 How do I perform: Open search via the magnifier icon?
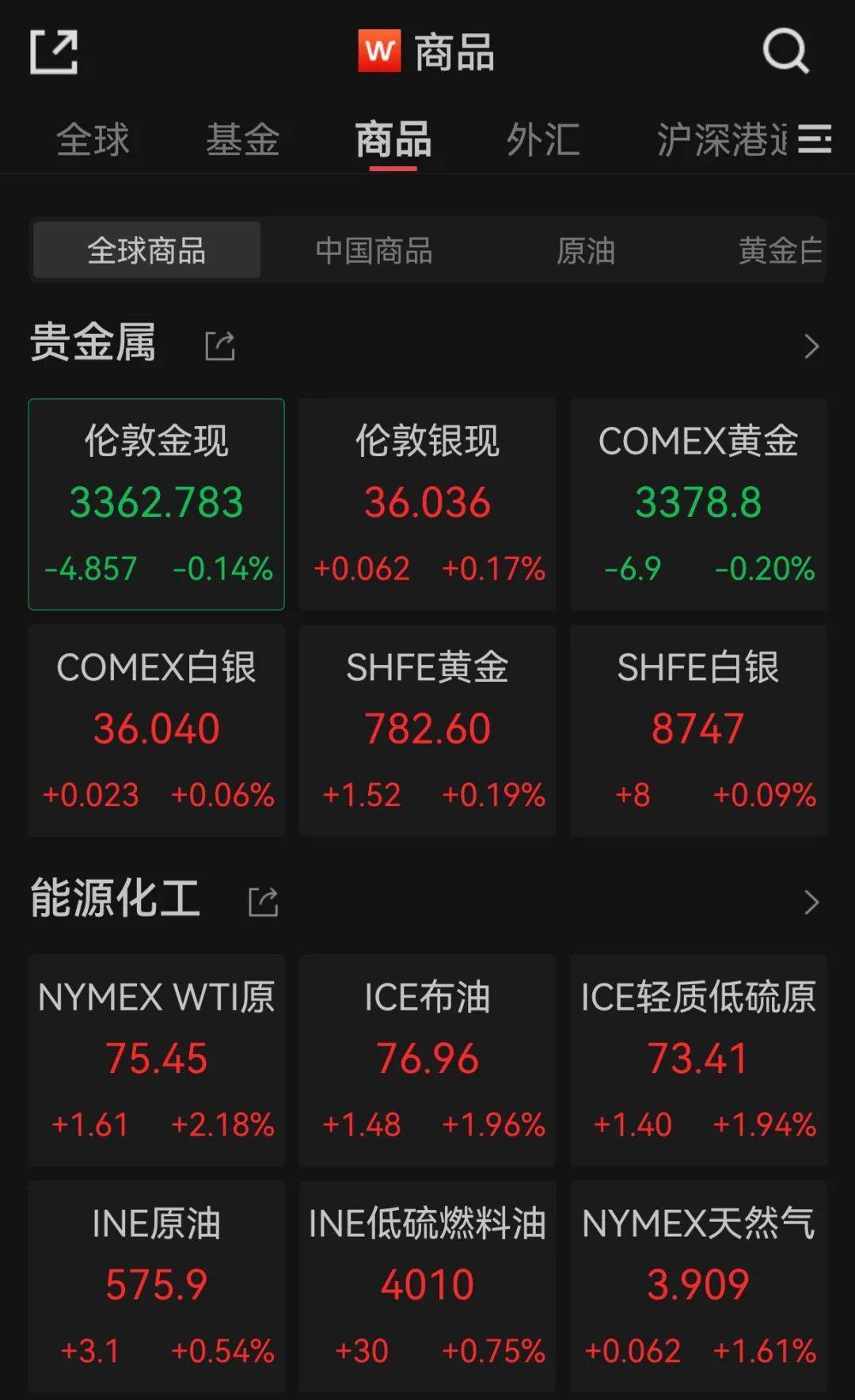pos(784,50)
